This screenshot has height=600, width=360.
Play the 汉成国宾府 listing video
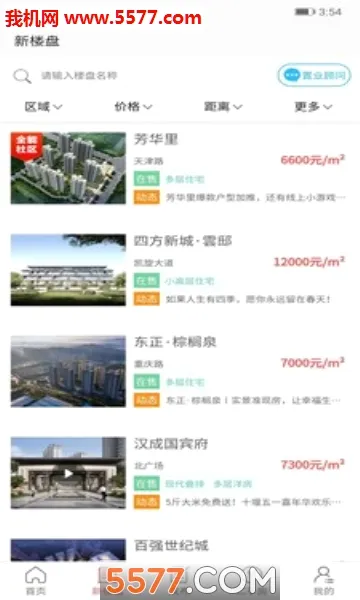click(x=68, y=473)
